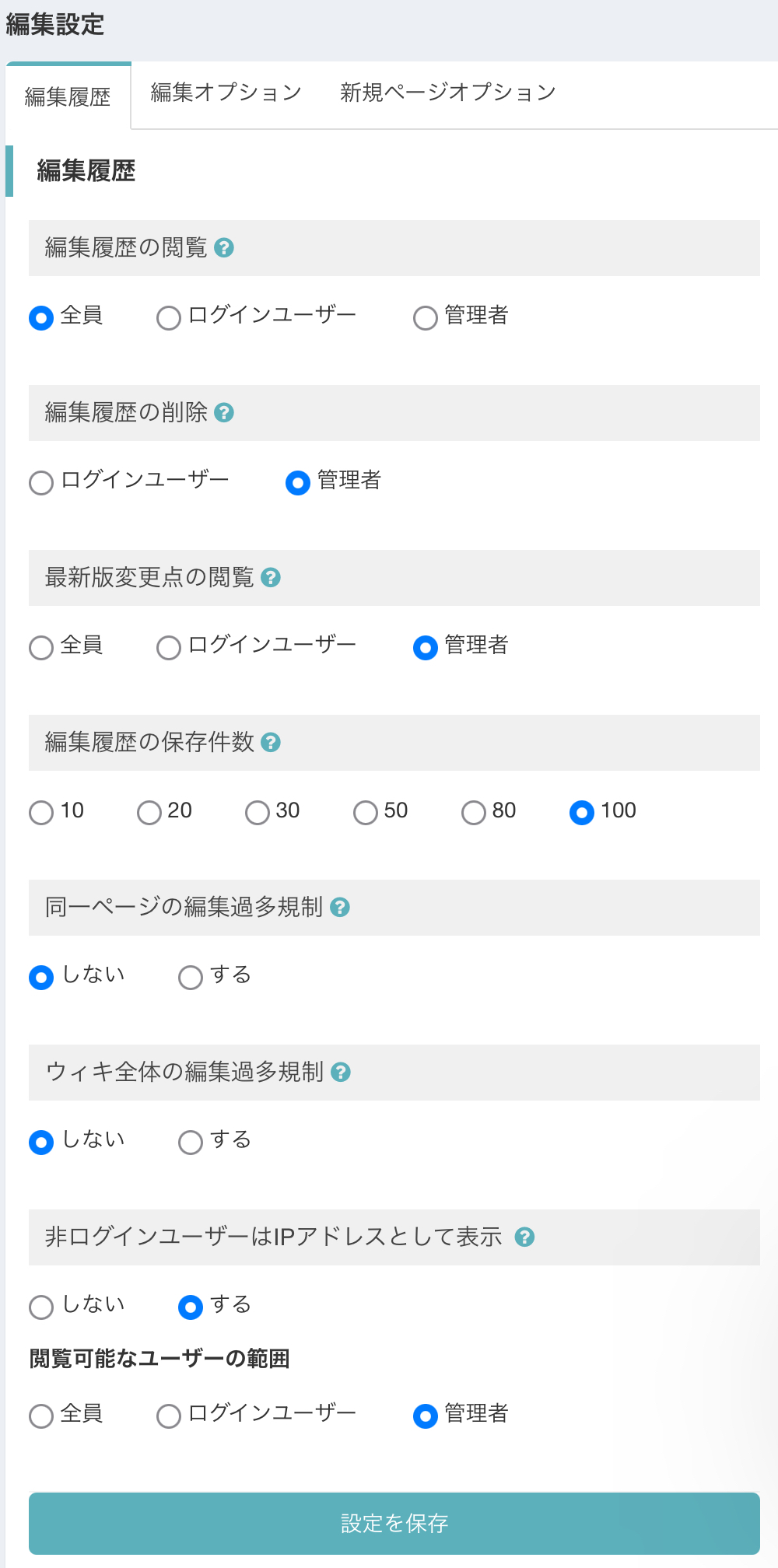
Task: Choose しない for IPアドレスとして表示
Action: (x=41, y=1307)
